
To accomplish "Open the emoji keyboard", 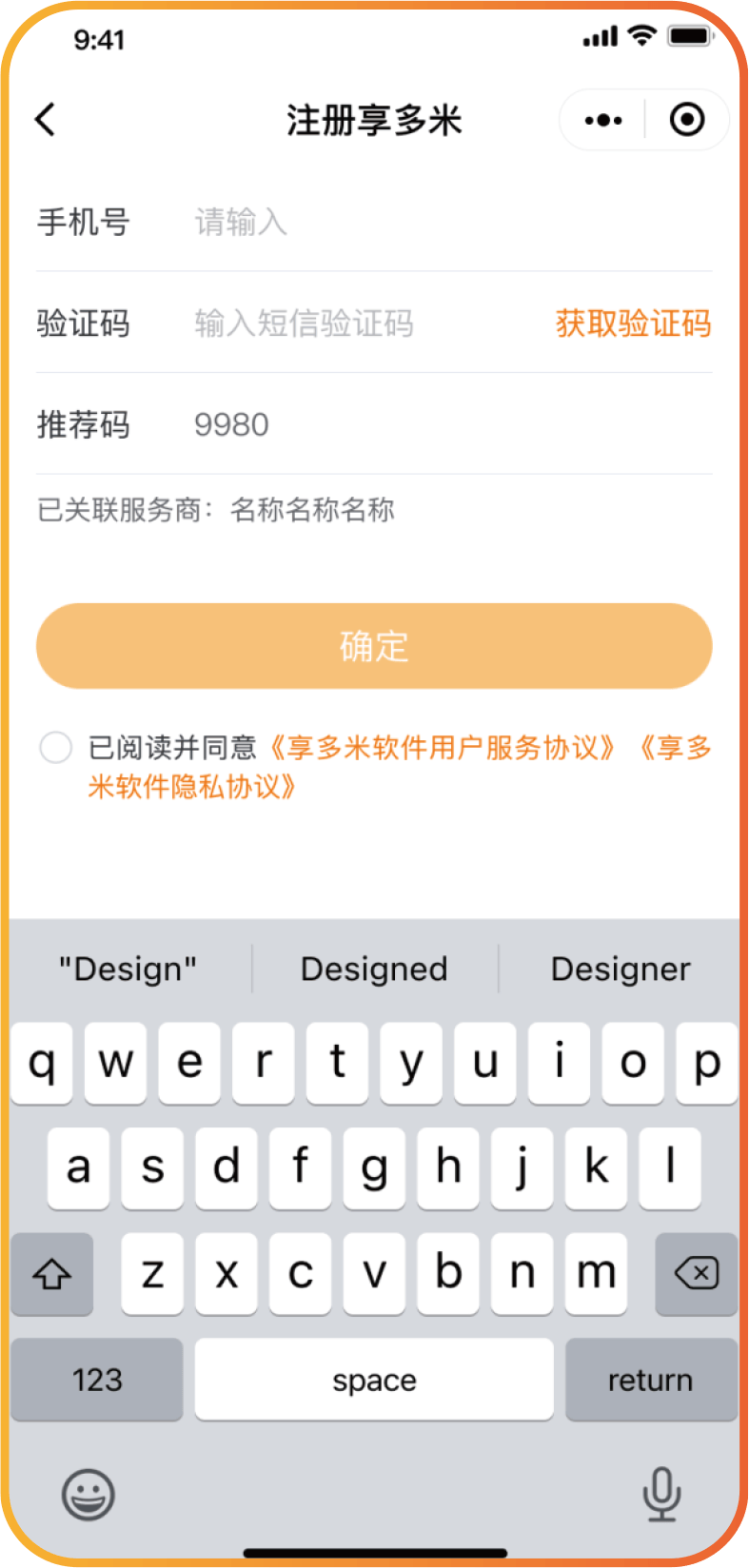I will [x=88, y=1495].
